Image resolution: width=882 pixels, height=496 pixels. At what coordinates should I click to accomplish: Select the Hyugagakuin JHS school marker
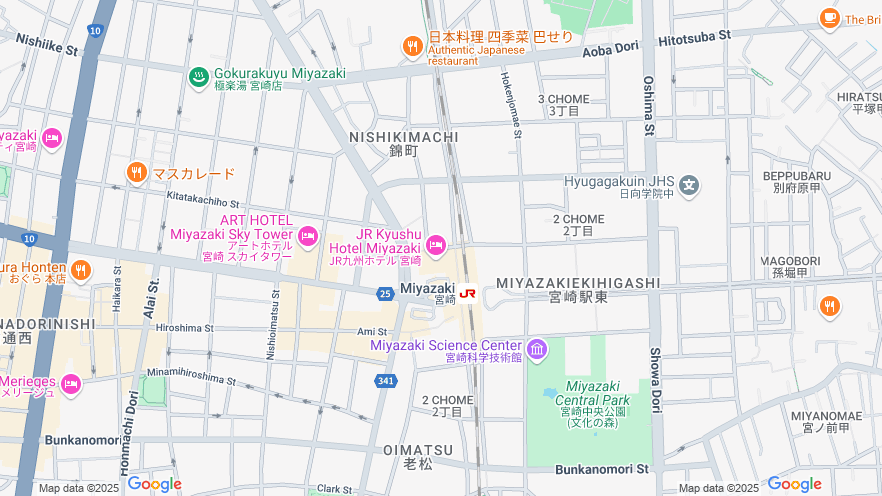point(688,185)
